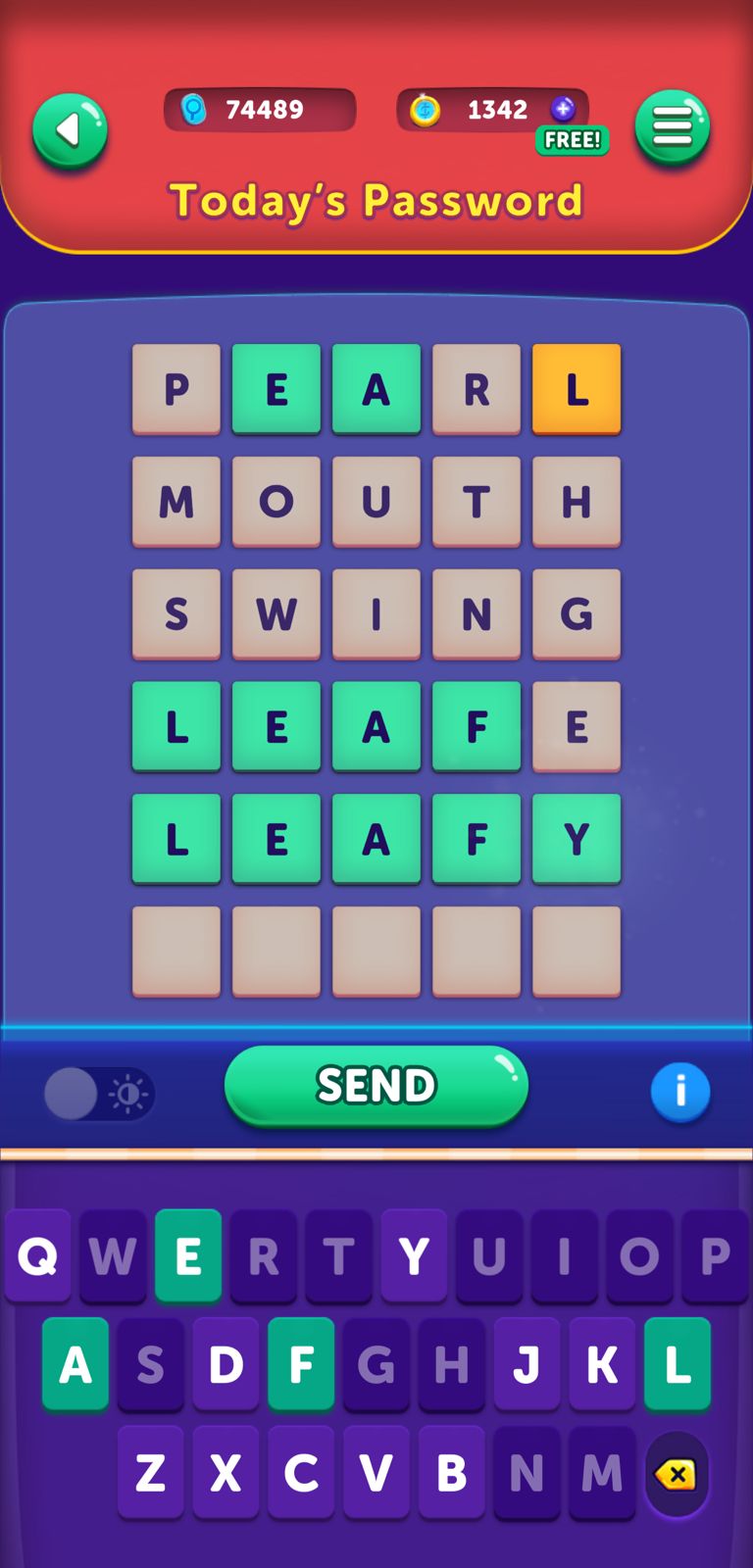Tap the green F key
The image size is (753, 1568).
[x=301, y=1364]
